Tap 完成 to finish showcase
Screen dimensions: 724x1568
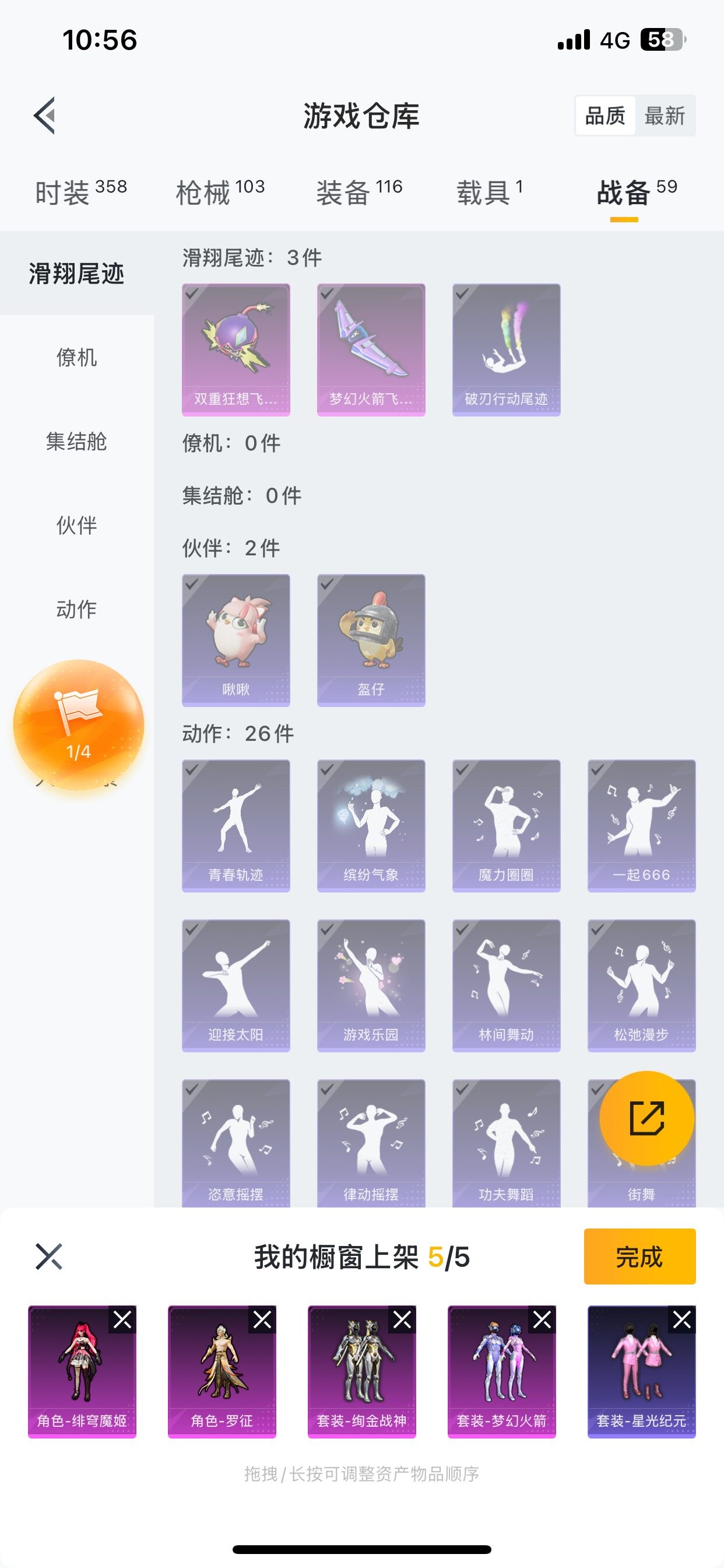coord(639,1257)
